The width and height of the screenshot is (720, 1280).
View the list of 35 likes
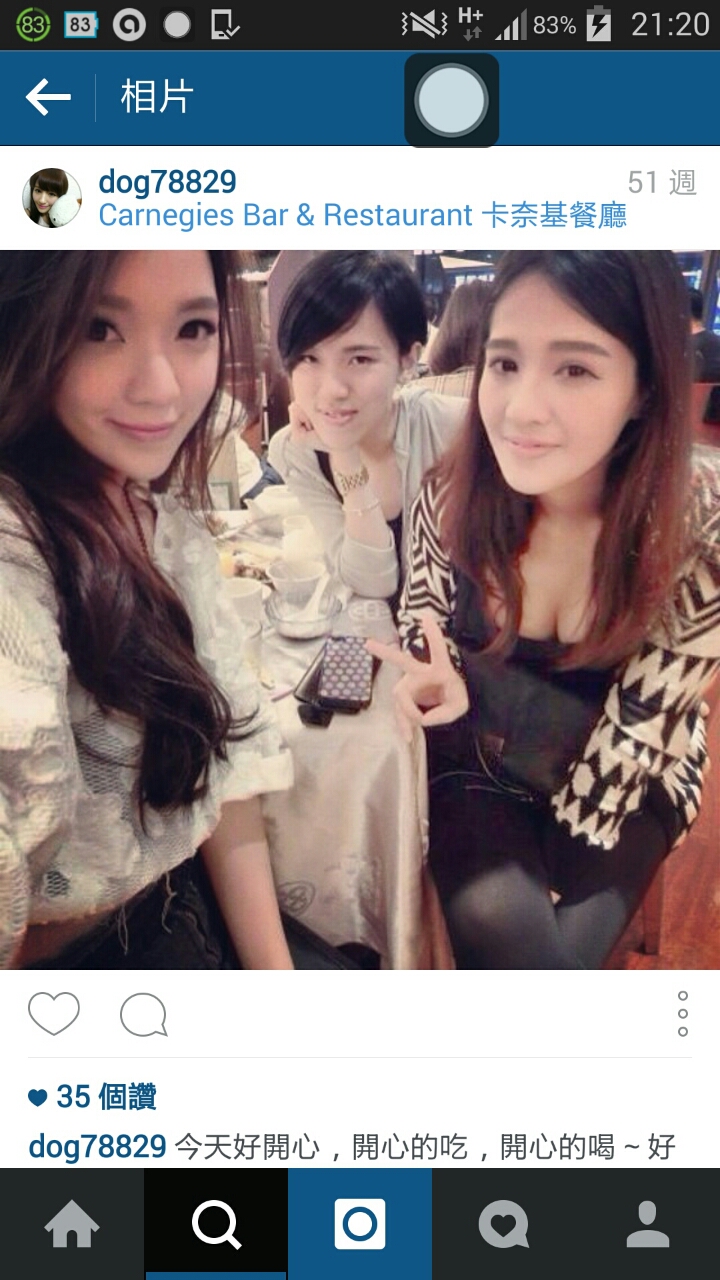point(92,1097)
